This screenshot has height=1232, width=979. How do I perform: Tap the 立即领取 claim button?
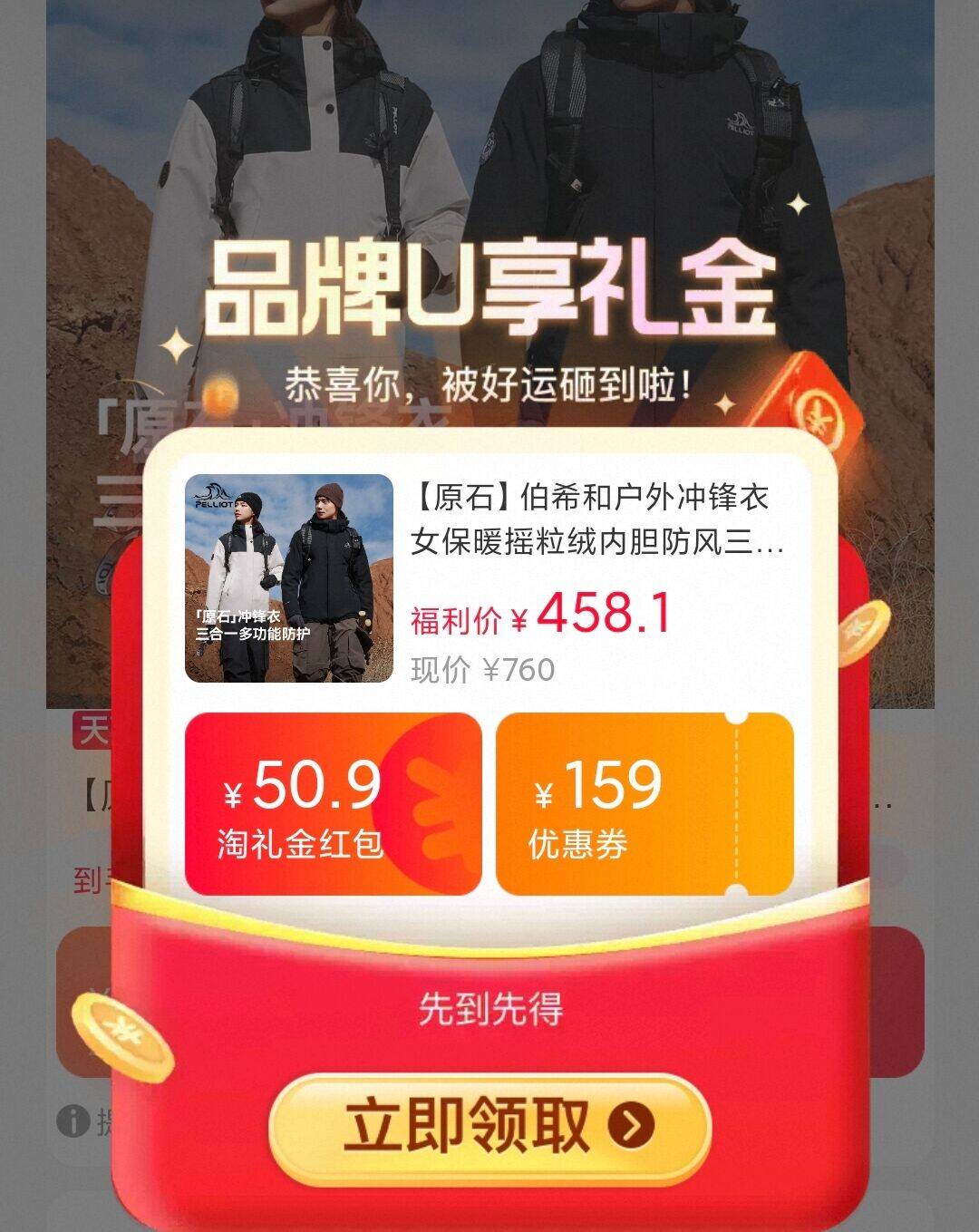coord(489,1126)
